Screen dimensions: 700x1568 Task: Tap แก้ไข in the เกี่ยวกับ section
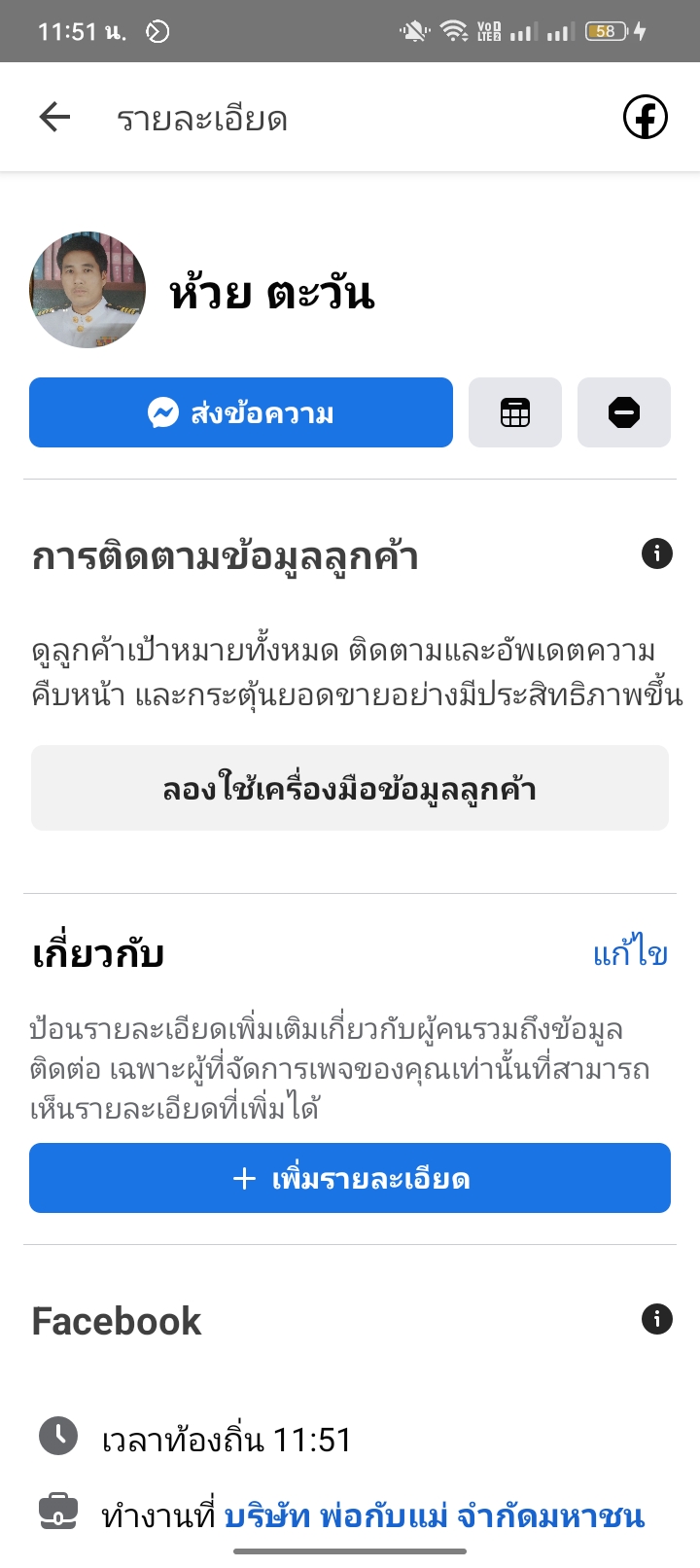tap(630, 954)
